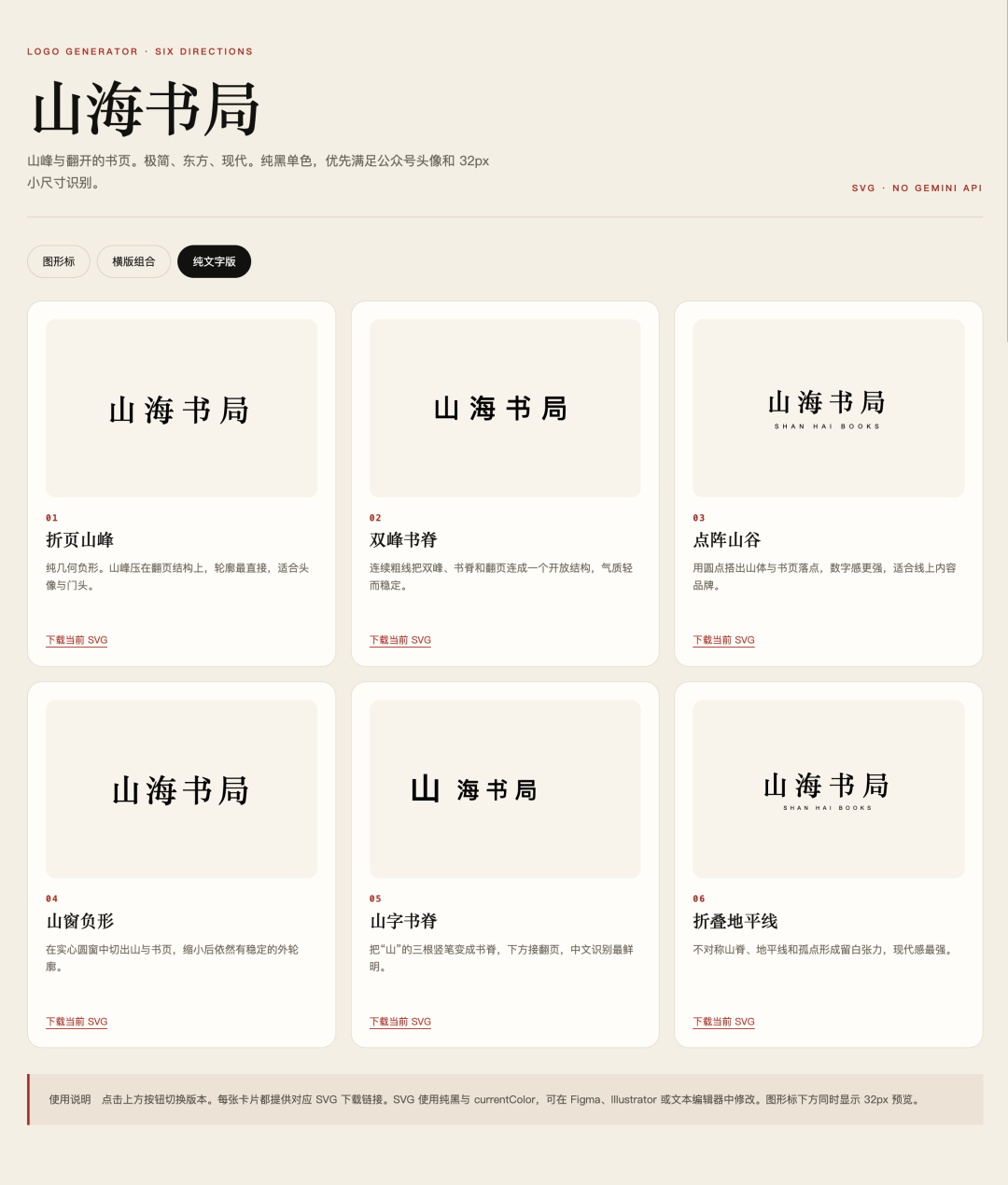Download the SVG for 折叠地平线
The image size is (1008, 1185).
coord(723,1022)
